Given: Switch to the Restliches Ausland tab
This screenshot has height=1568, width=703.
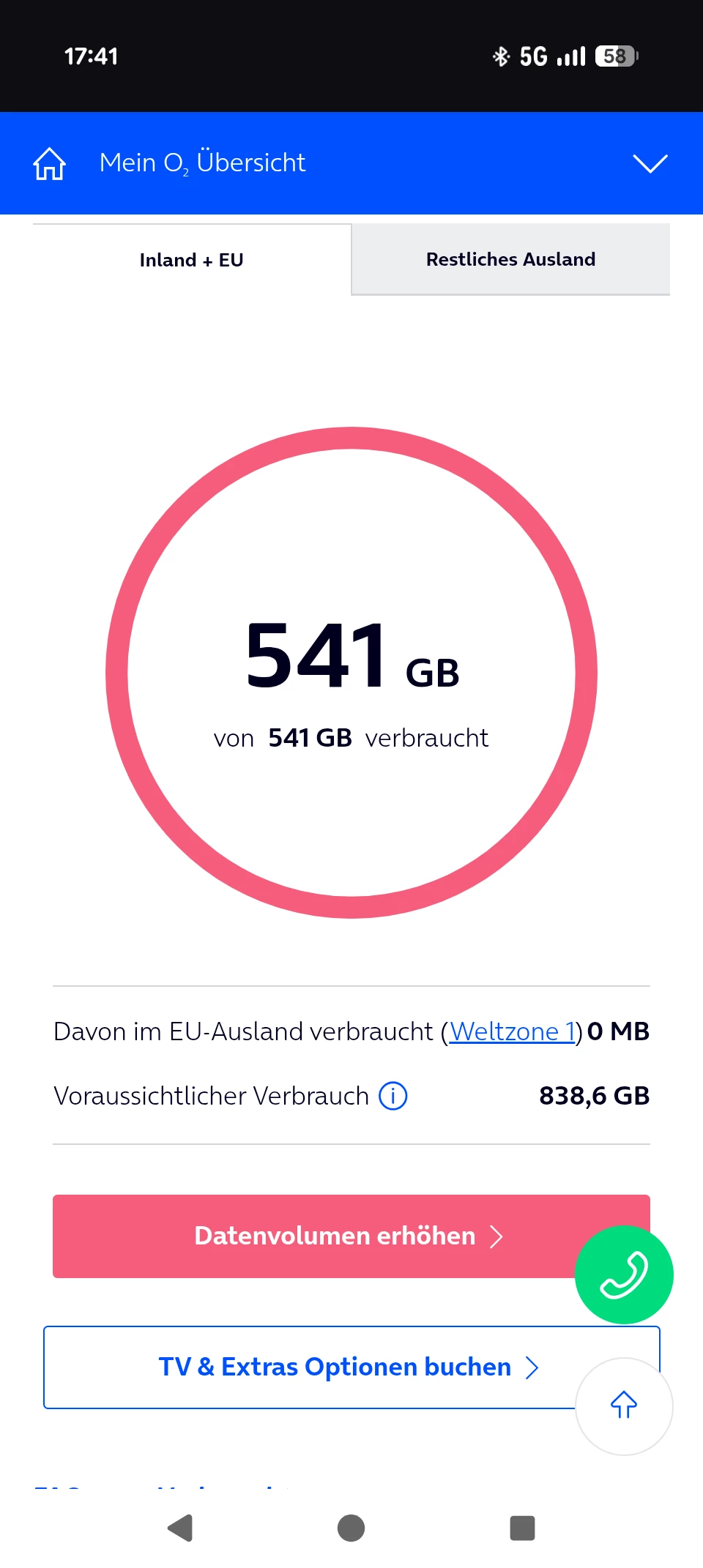Looking at the screenshot, I should tap(510, 260).
